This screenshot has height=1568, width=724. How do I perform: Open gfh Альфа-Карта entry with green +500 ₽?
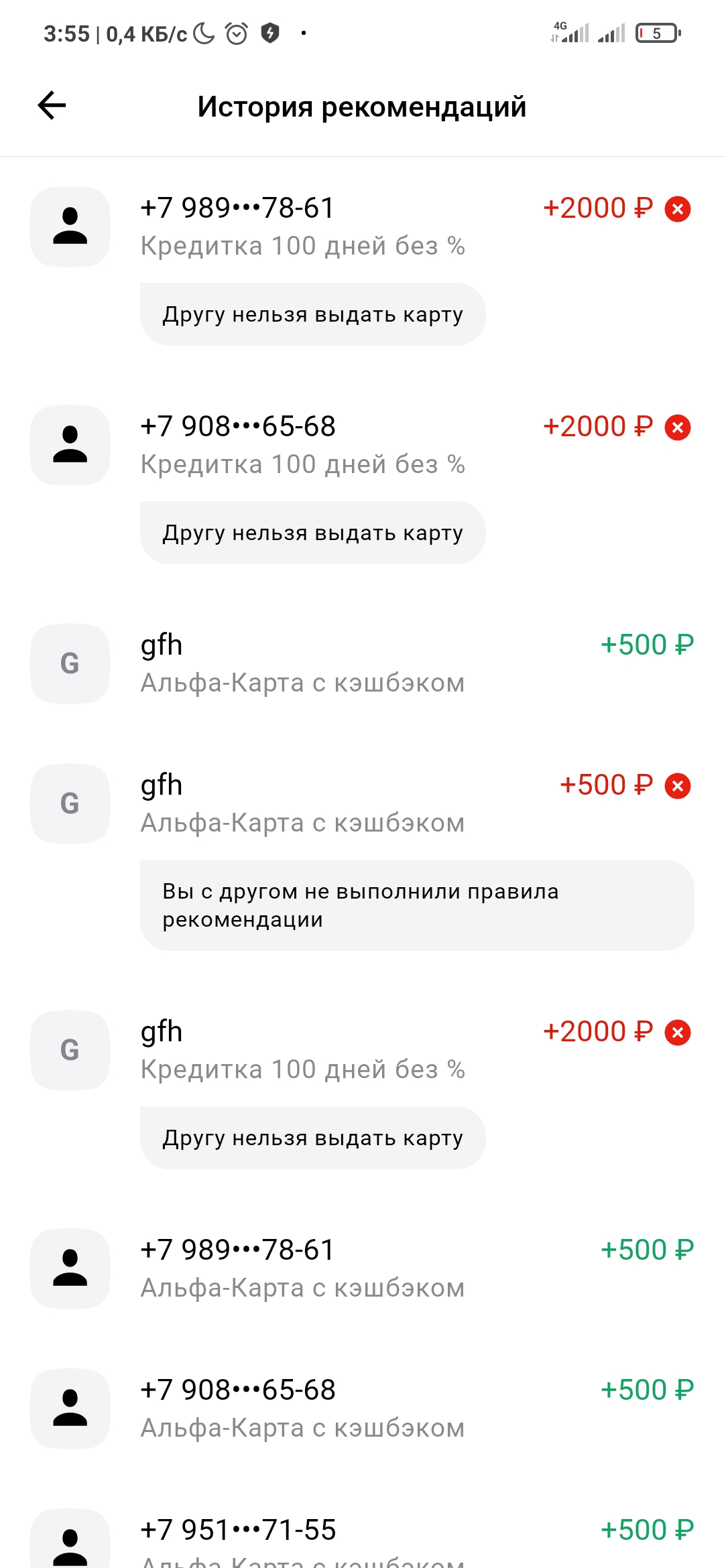pyautogui.click(x=362, y=663)
